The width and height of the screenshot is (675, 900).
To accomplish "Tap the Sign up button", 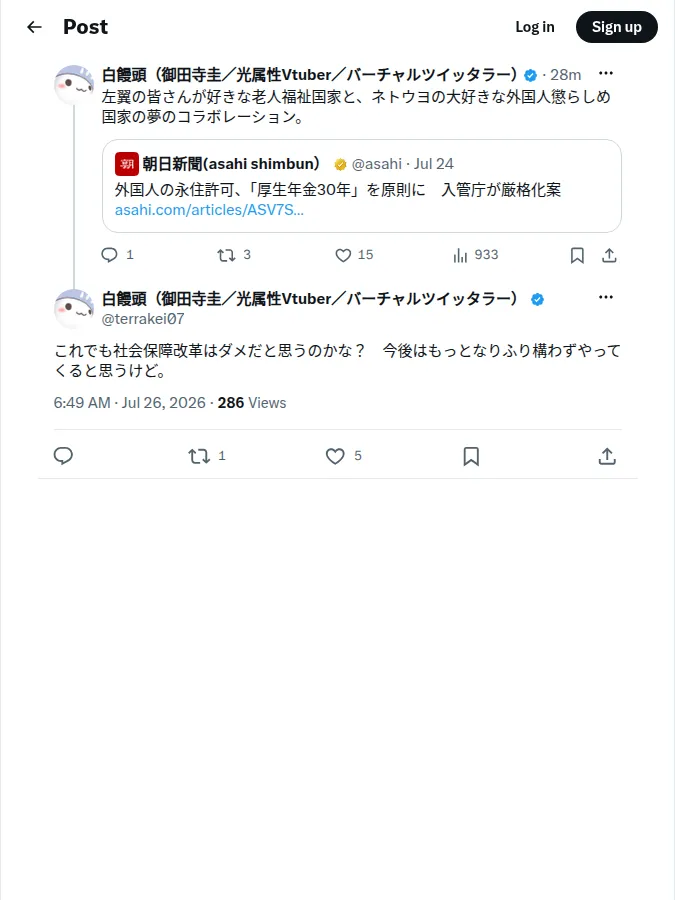I will (x=616, y=27).
